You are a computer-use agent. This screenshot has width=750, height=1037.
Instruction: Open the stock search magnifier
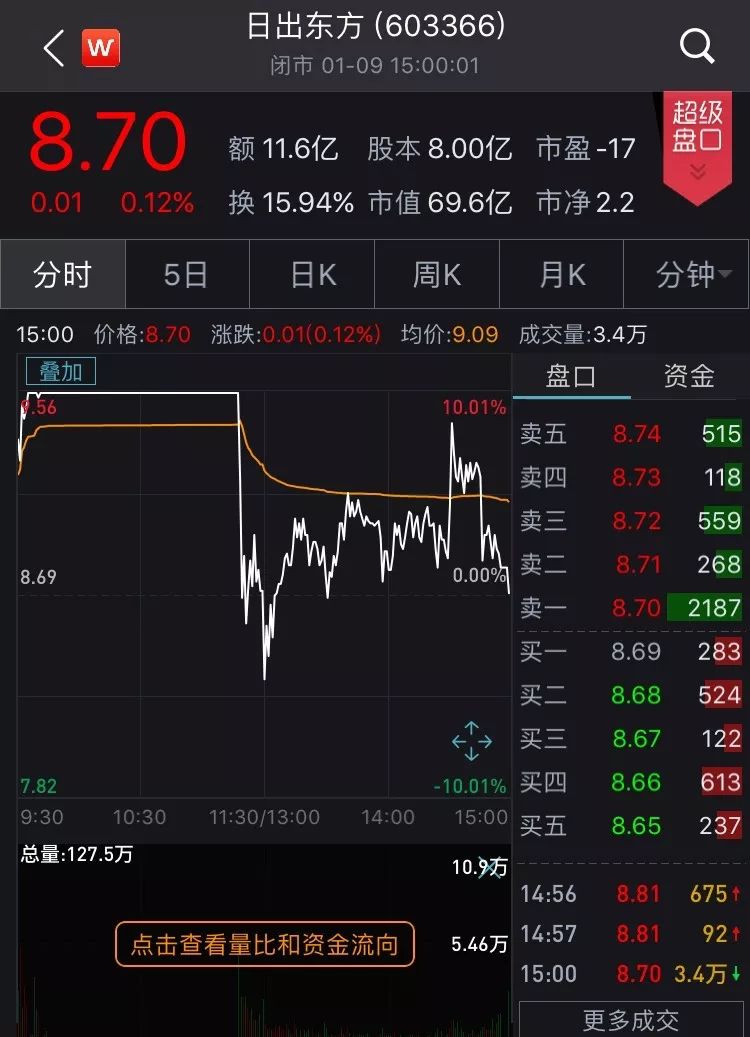coord(696,46)
